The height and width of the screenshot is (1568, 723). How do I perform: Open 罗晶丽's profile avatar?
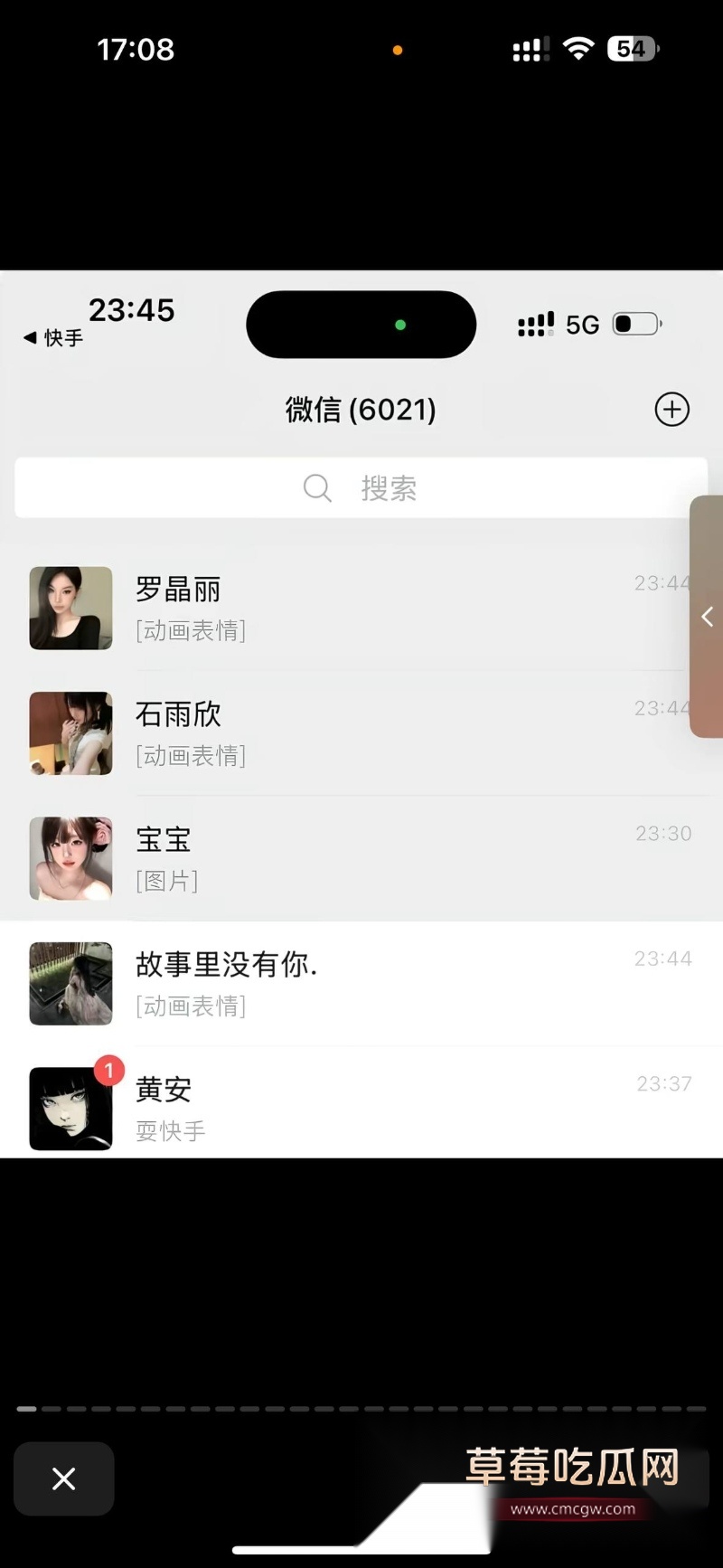point(70,608)
